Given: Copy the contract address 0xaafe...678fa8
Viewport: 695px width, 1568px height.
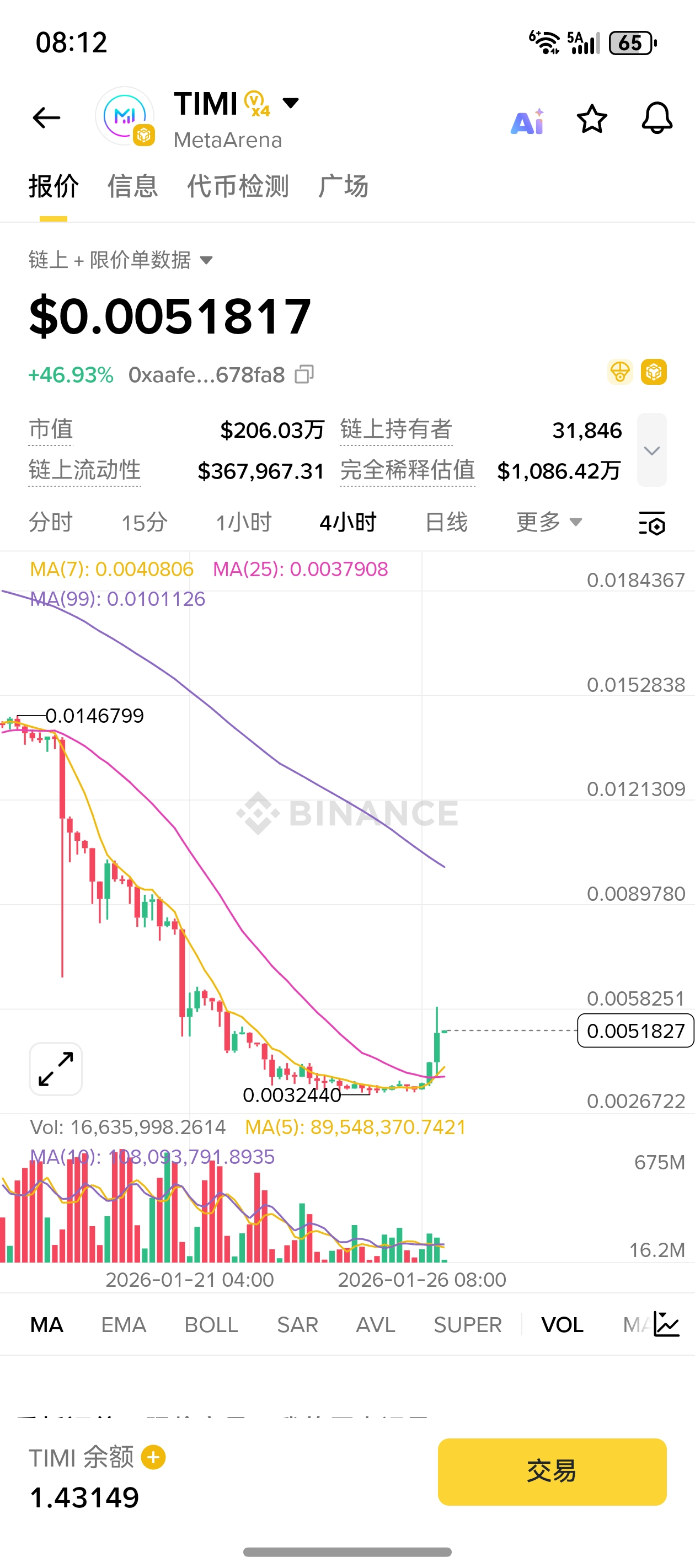Looking at the screenshot, I should [304, 374].
